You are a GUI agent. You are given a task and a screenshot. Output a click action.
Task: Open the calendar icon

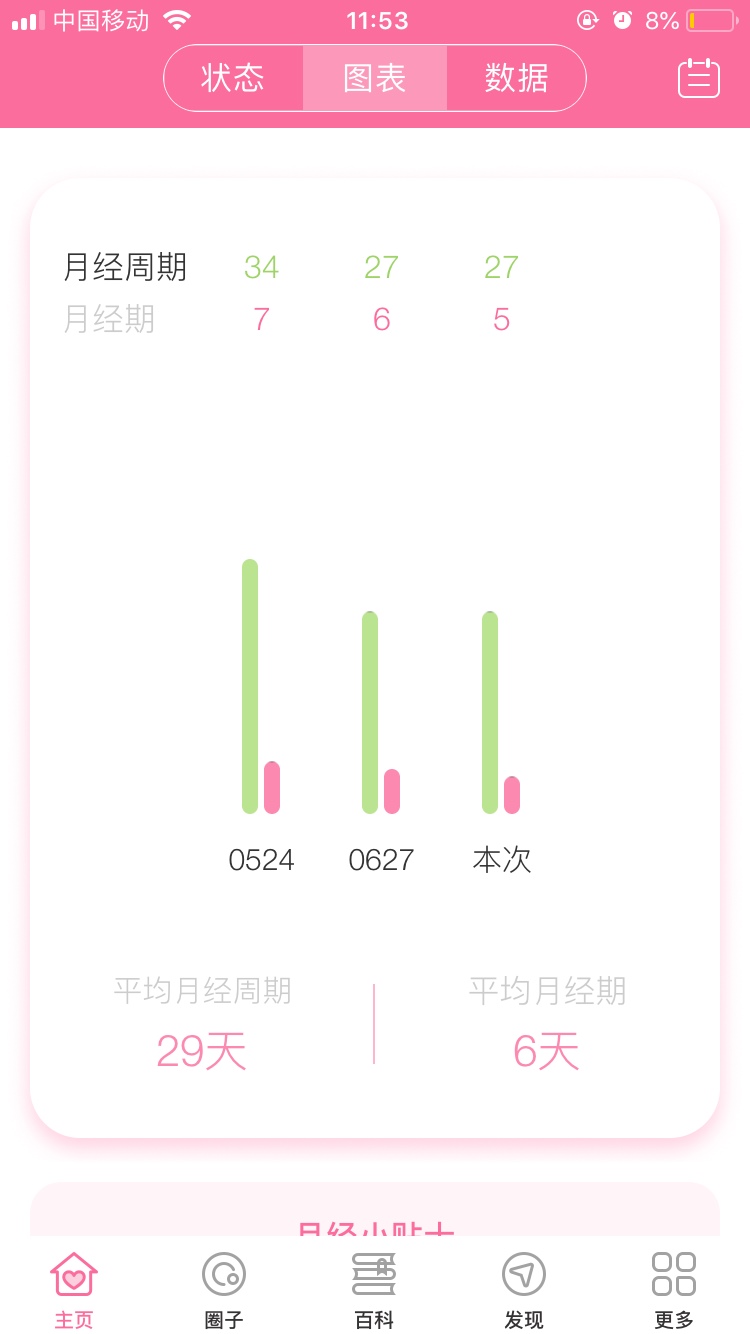tap(698, 78)
